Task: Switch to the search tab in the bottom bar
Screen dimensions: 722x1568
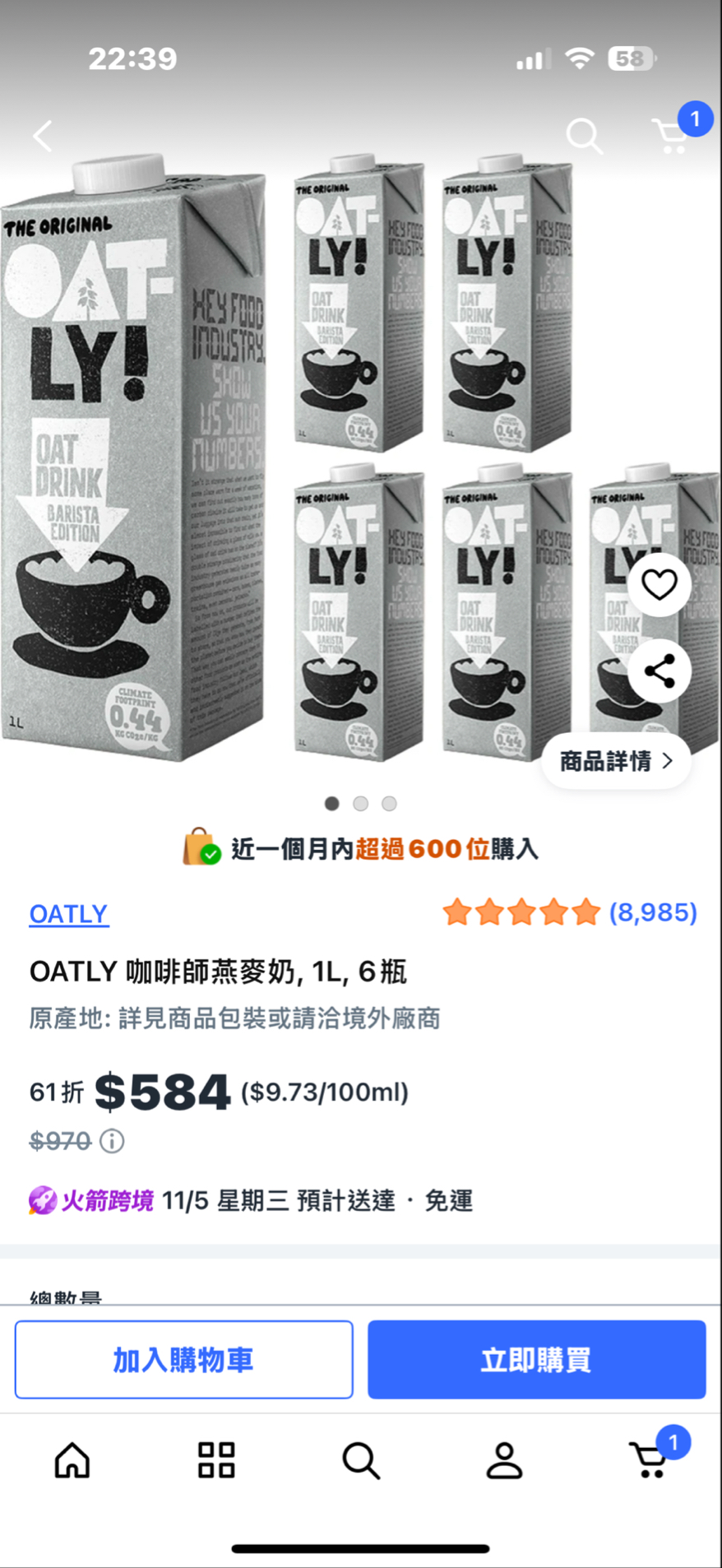Action: 361,1461
